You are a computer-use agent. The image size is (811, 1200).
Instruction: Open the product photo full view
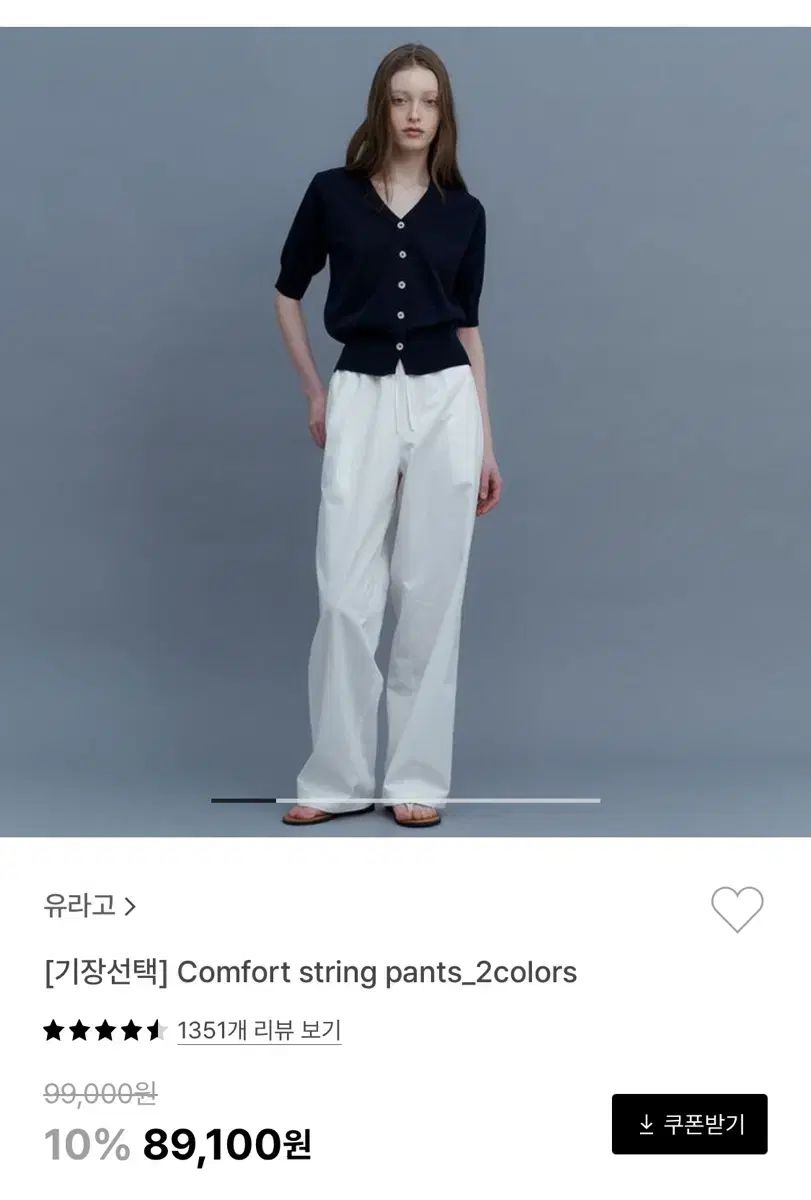405,430
